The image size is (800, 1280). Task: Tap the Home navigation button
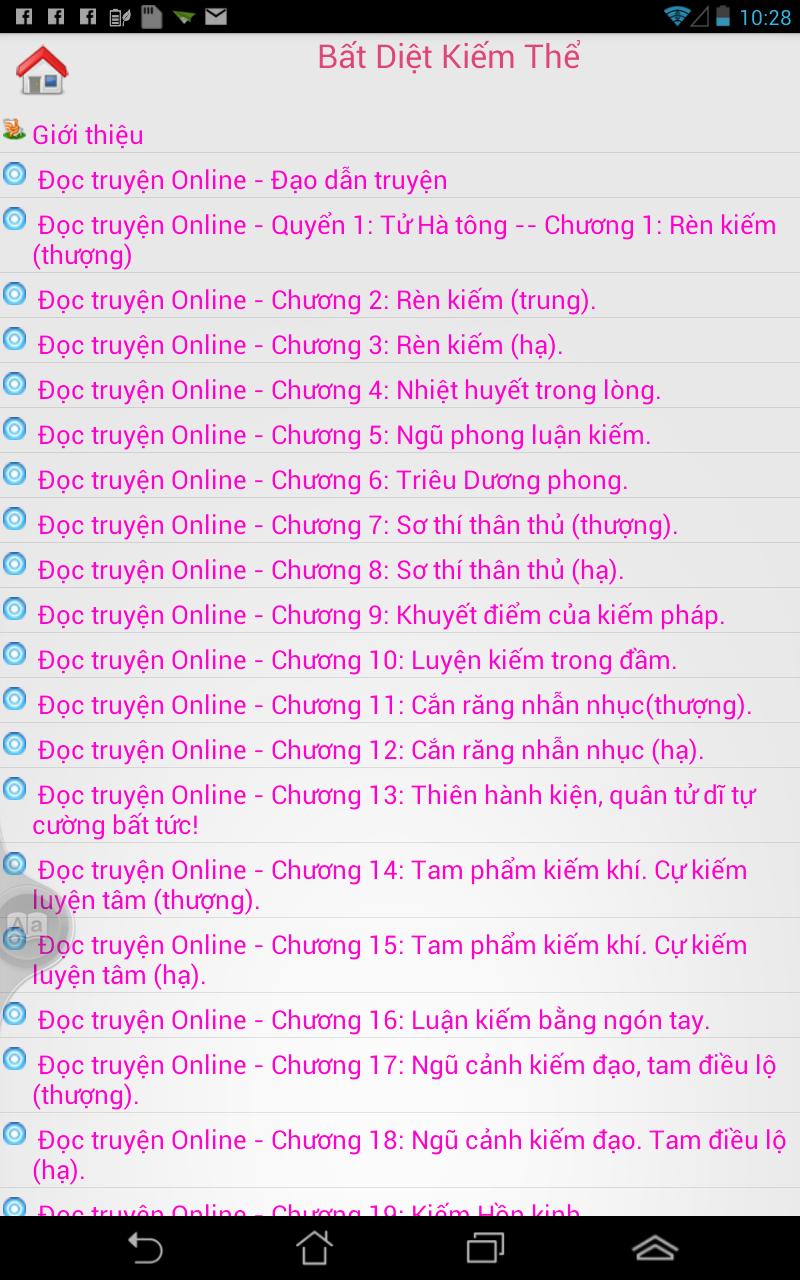tap(315, 1248)
